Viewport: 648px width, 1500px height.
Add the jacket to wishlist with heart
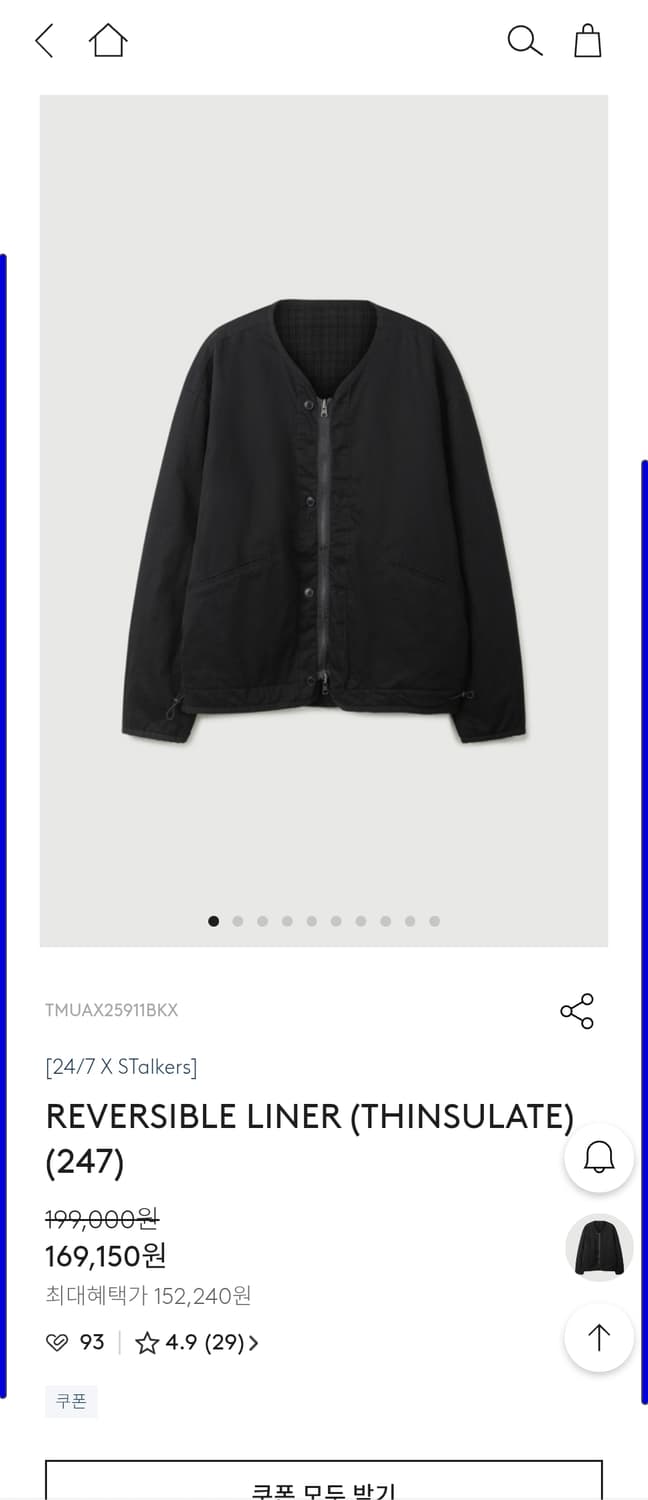58,1343
